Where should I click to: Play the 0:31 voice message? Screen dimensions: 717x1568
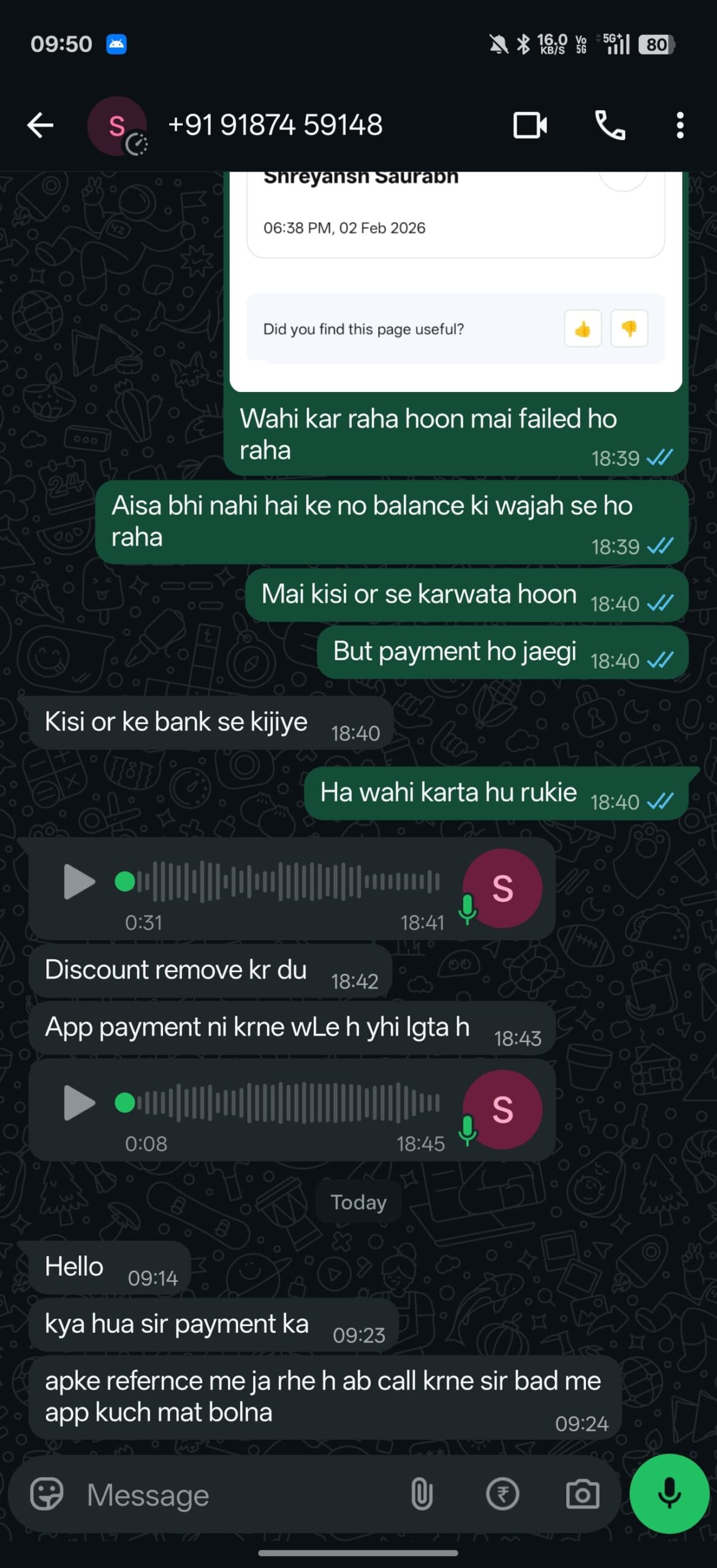click(x=79, y=882)
